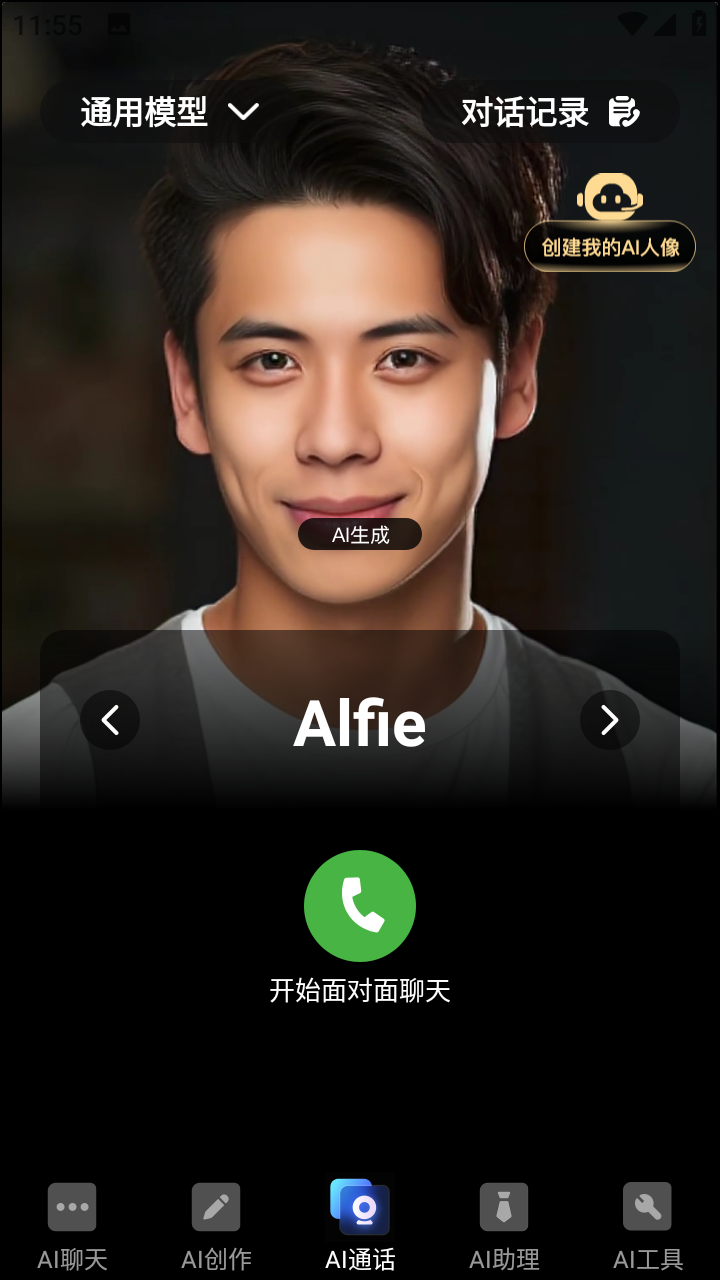Go to the previous AI character
The image size is (720, 1280).
[x=110, y=720]
